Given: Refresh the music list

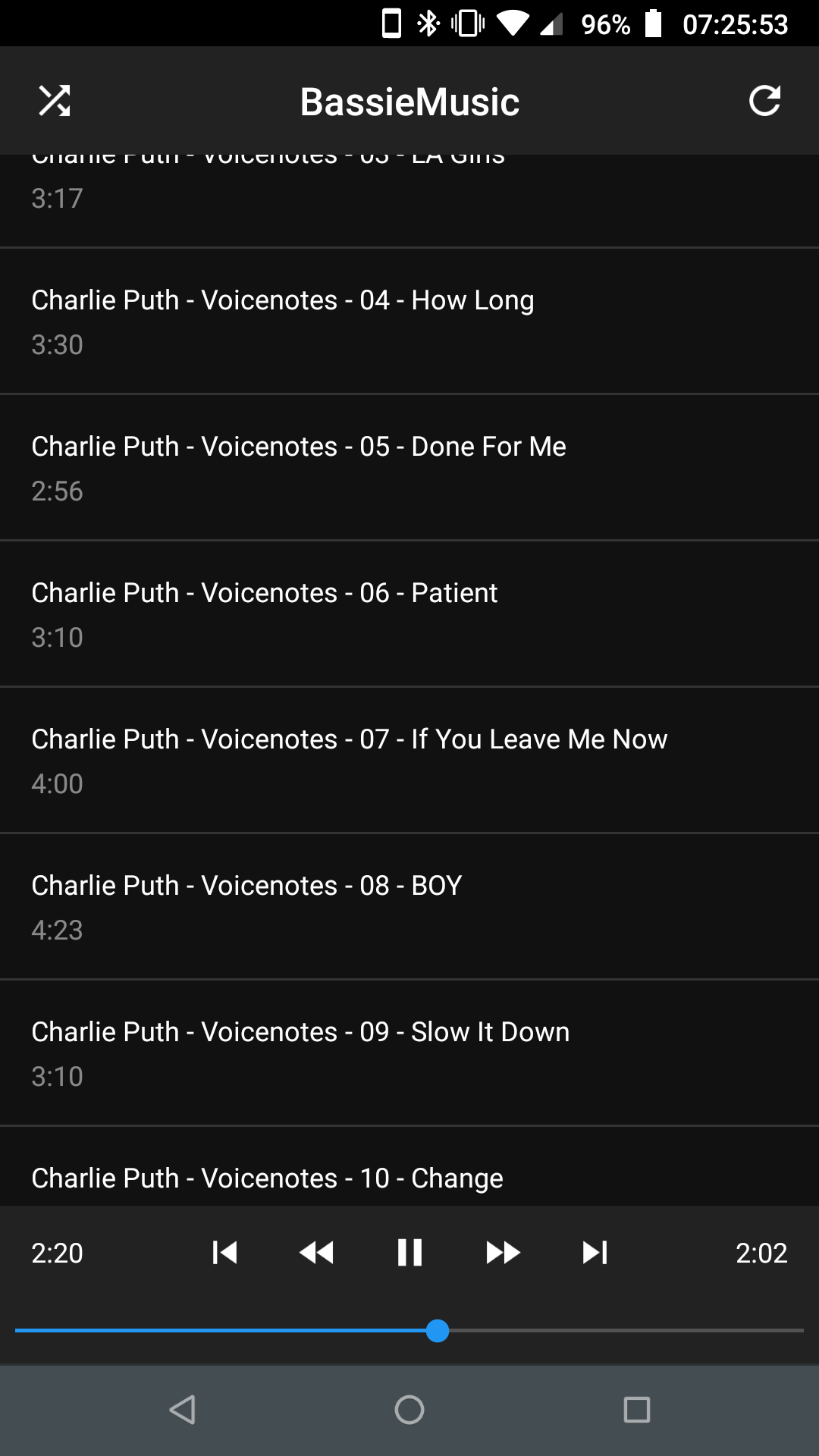Looking at the screenshot, I should pos(764,101).
